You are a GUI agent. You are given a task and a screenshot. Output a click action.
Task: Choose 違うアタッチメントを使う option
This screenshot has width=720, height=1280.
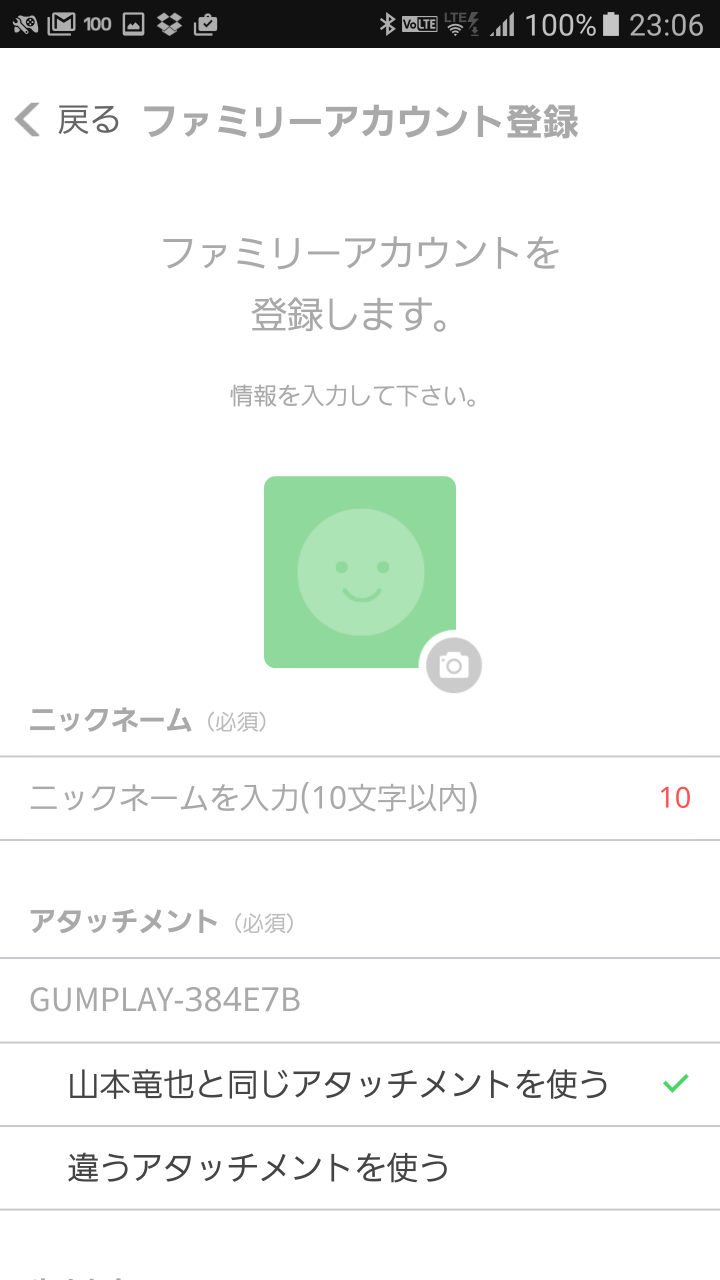click(360, 1168)
